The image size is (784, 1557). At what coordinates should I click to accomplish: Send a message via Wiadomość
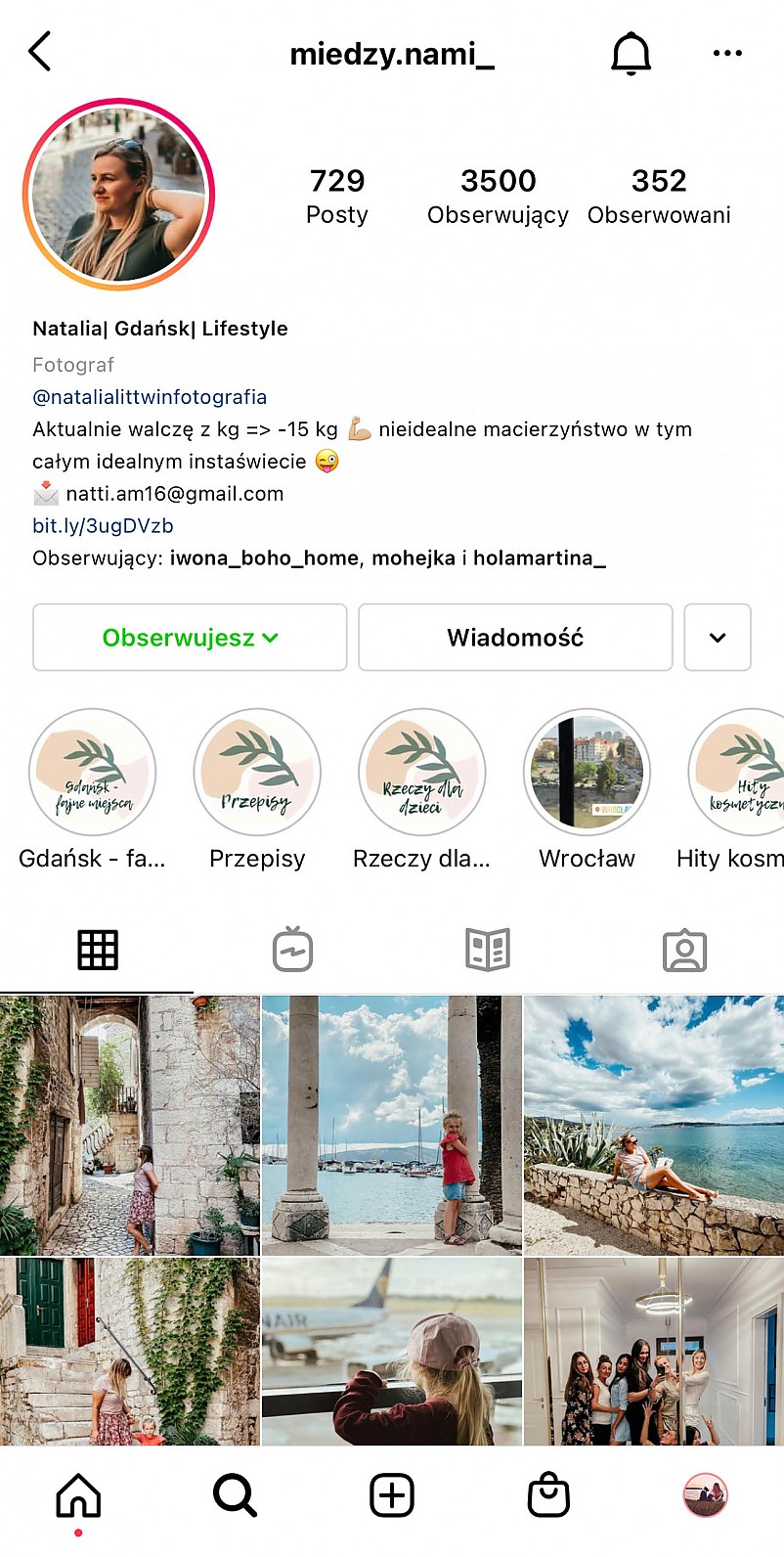(x=515, y=638)
